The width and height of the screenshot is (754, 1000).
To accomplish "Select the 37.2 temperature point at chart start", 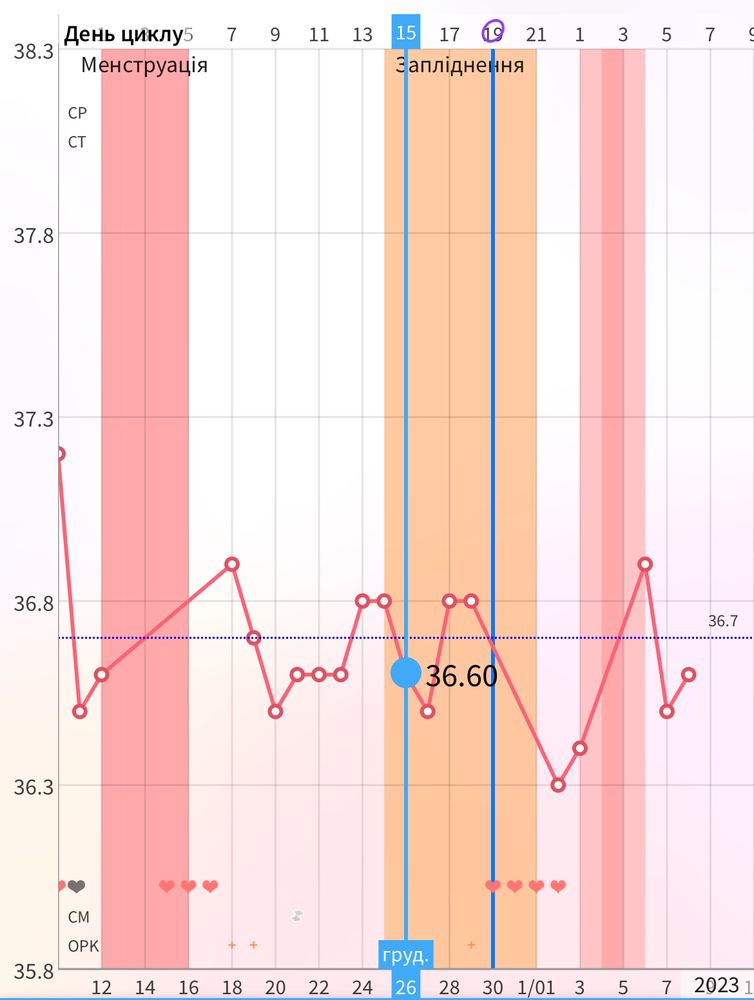I will click(60, 453).
